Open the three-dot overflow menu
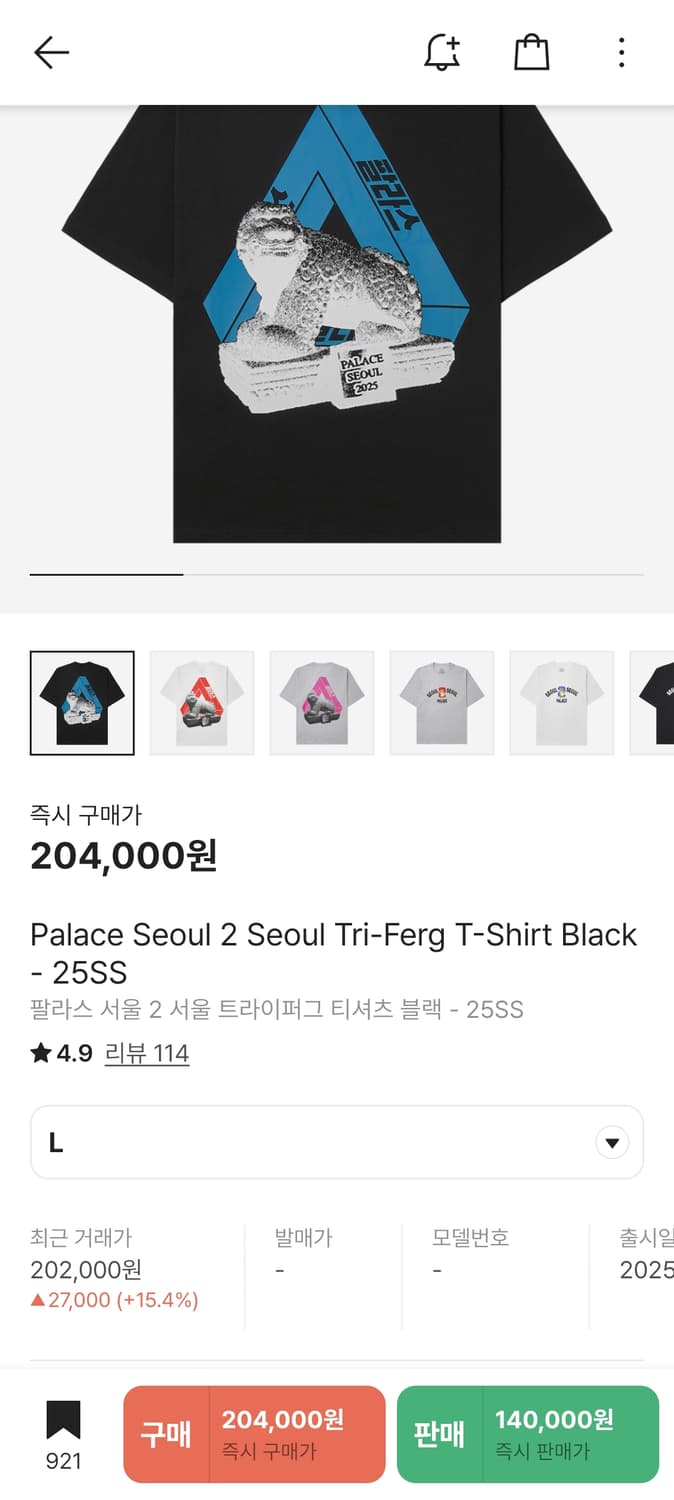 pyautogui.click(x=621, y=52)
